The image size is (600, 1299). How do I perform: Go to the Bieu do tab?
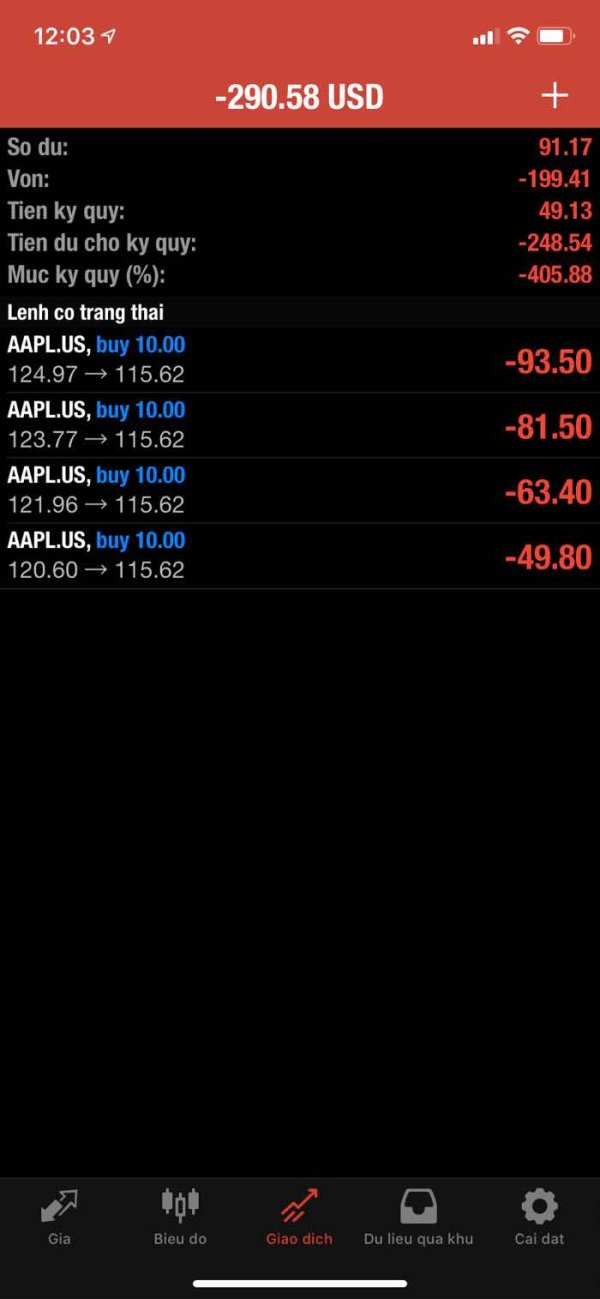(x=180, y=1217)
